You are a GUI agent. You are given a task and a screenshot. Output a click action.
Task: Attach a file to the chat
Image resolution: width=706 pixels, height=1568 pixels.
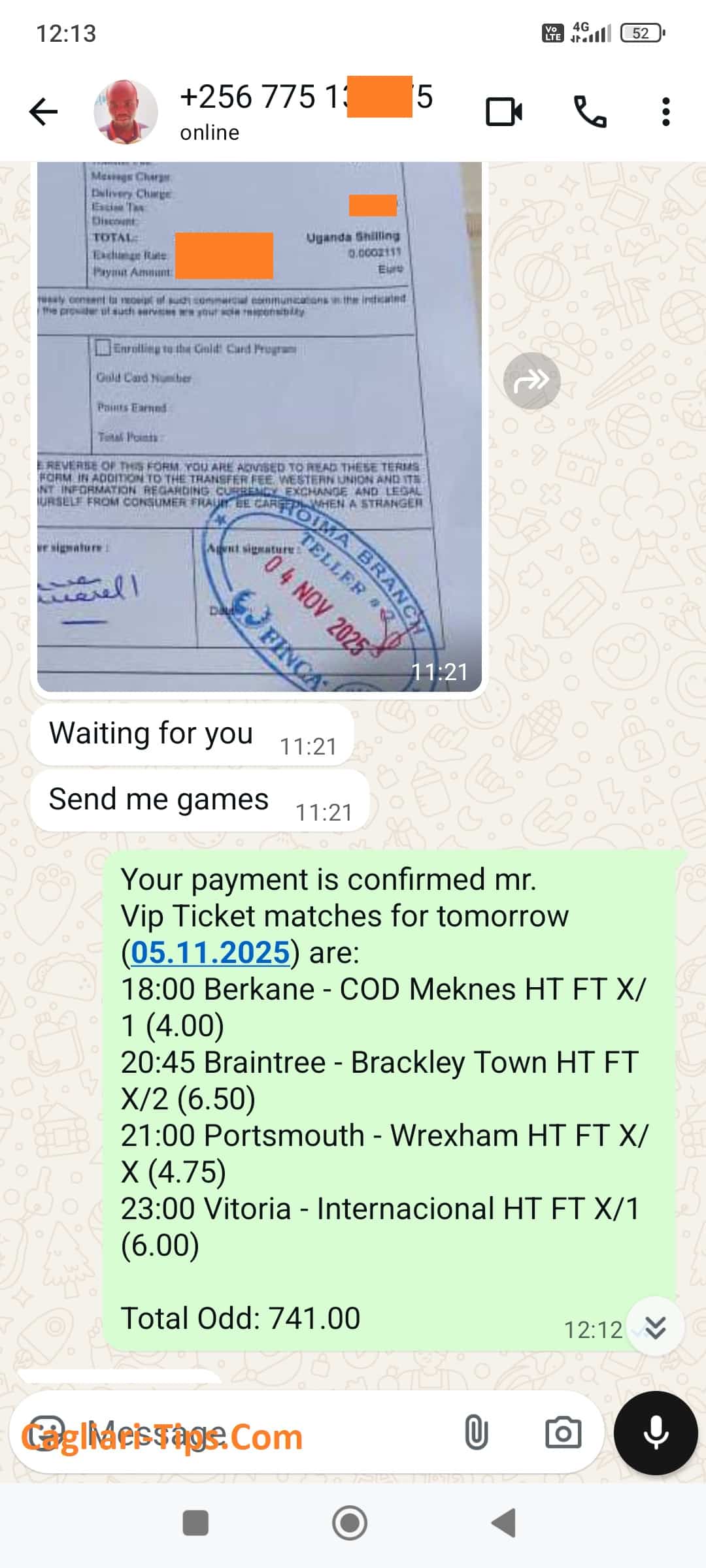point(476,1433)
